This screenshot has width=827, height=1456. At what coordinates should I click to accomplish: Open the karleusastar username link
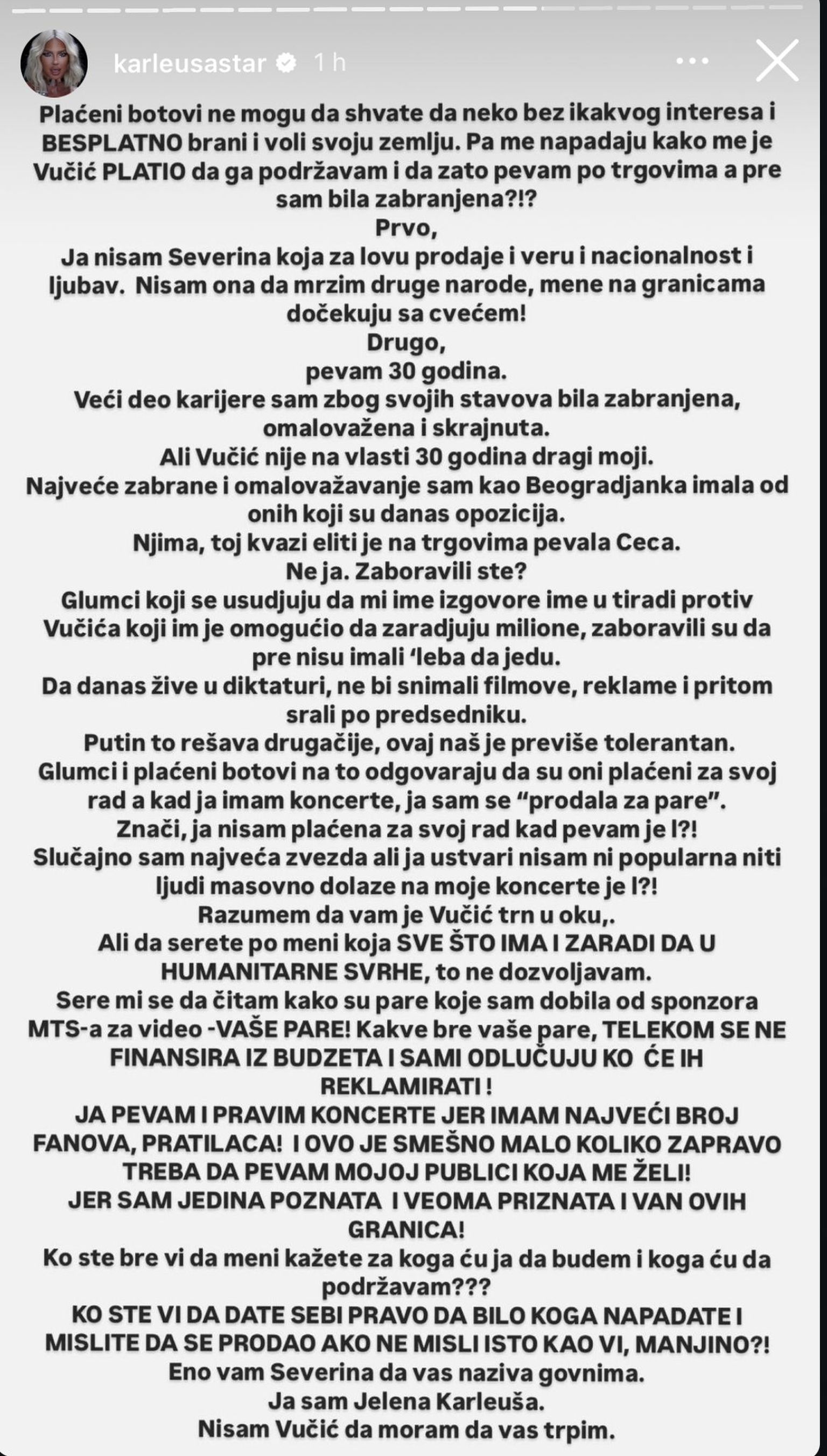click(190, 64)
